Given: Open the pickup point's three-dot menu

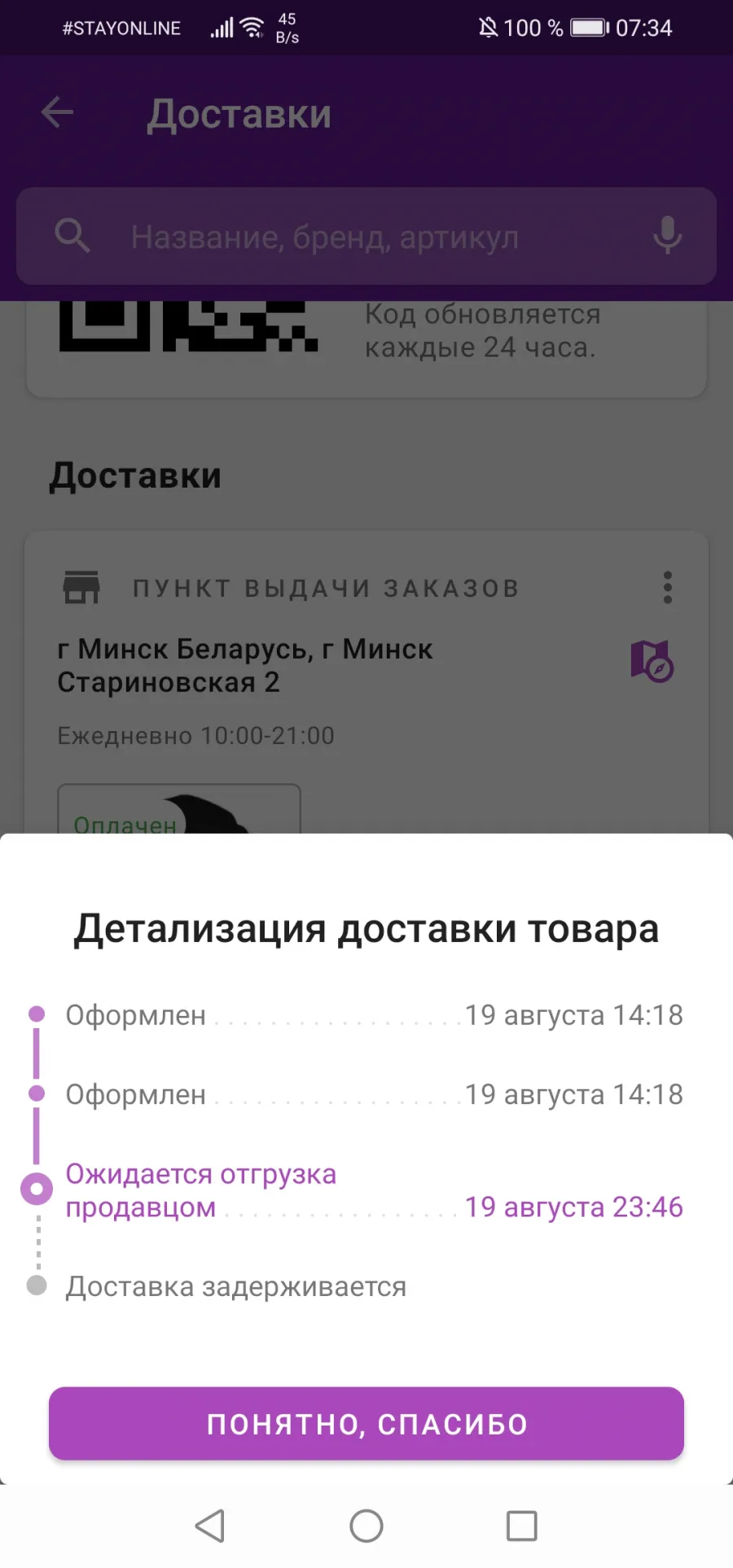Looking at the screenshot, I should 668,587.
